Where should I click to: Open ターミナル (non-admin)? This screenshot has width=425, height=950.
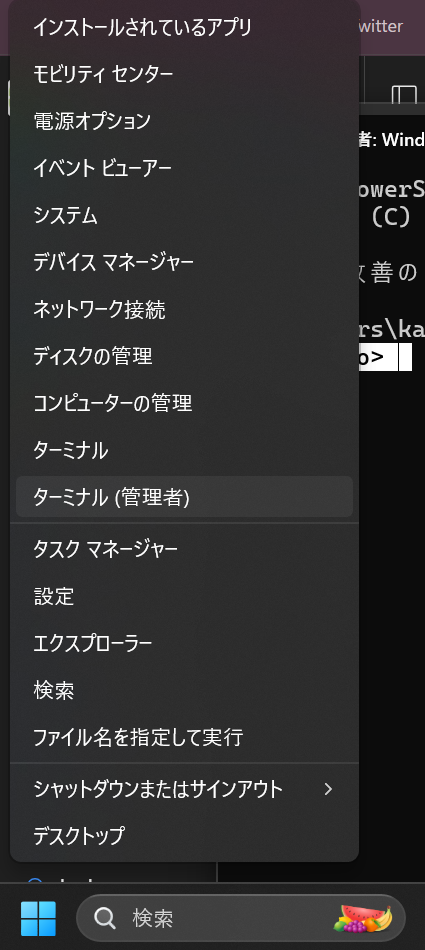[x=184, y=450]
